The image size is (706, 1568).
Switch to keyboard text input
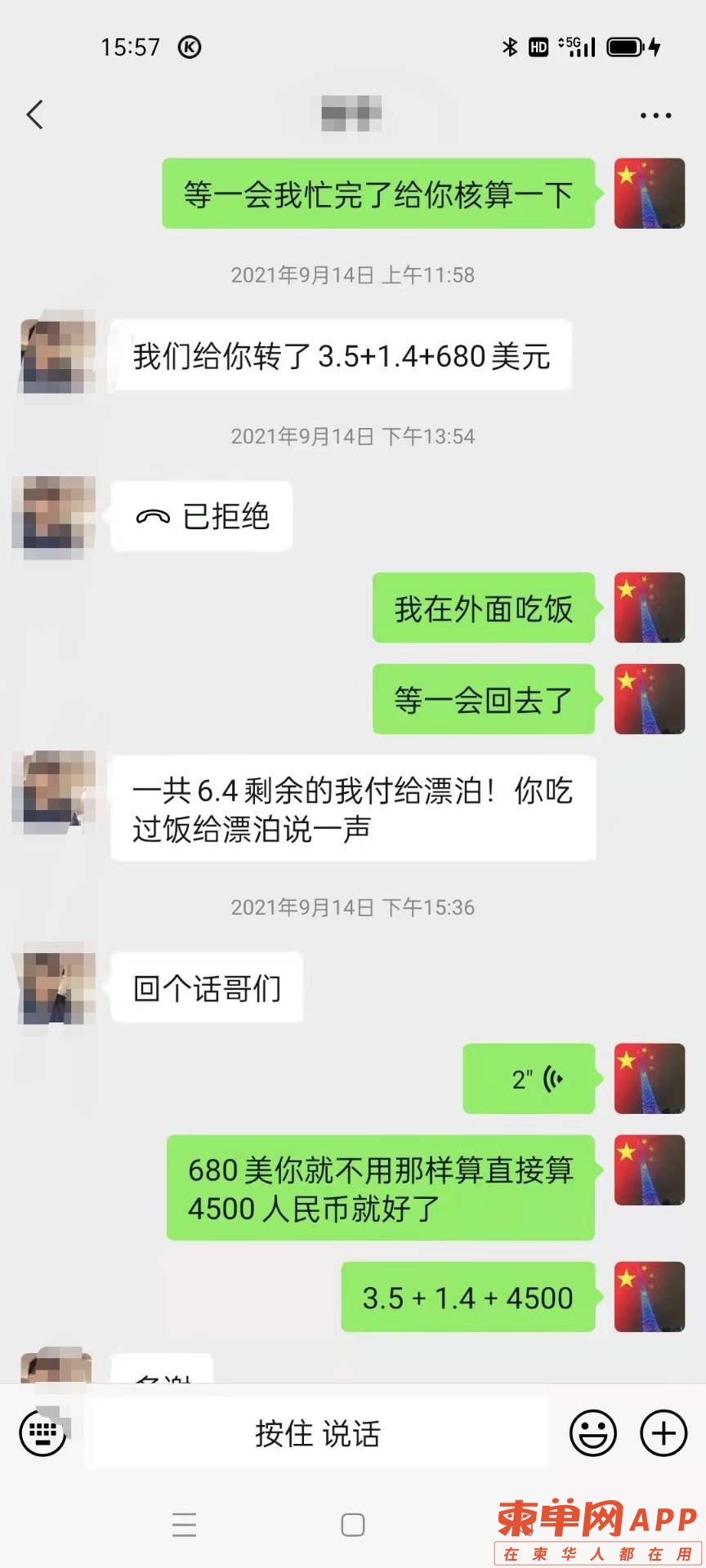[42, 1433]
